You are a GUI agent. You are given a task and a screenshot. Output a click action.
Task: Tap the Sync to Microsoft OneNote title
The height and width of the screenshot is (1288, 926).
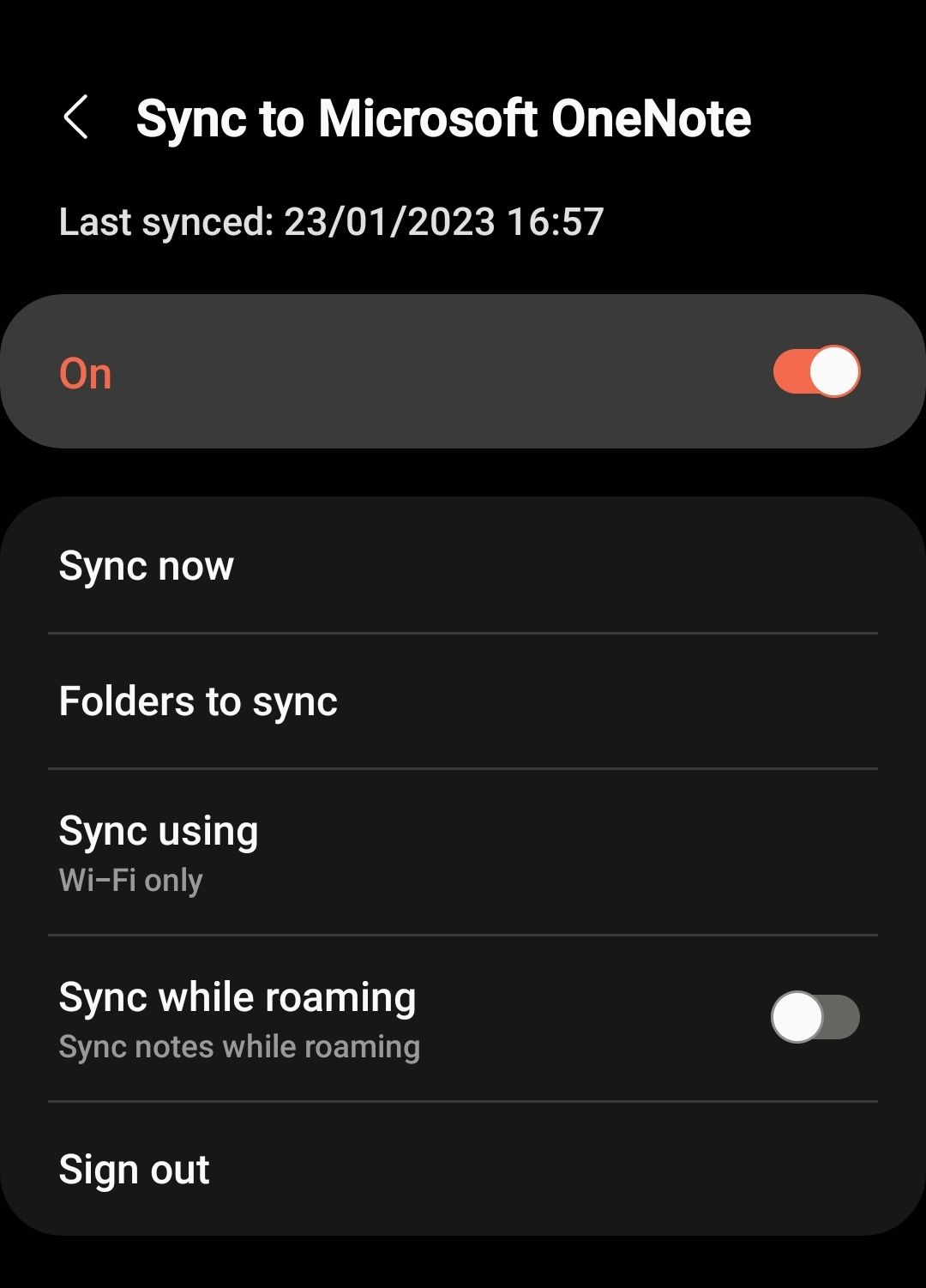click(442, 120)
